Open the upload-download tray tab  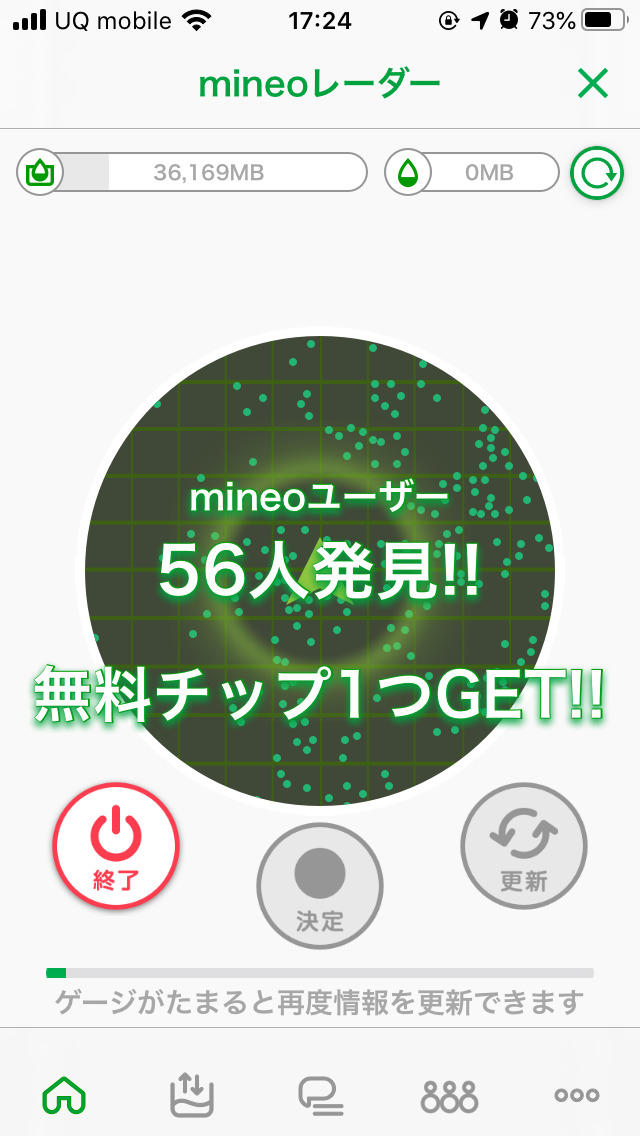pos(192,1095)
